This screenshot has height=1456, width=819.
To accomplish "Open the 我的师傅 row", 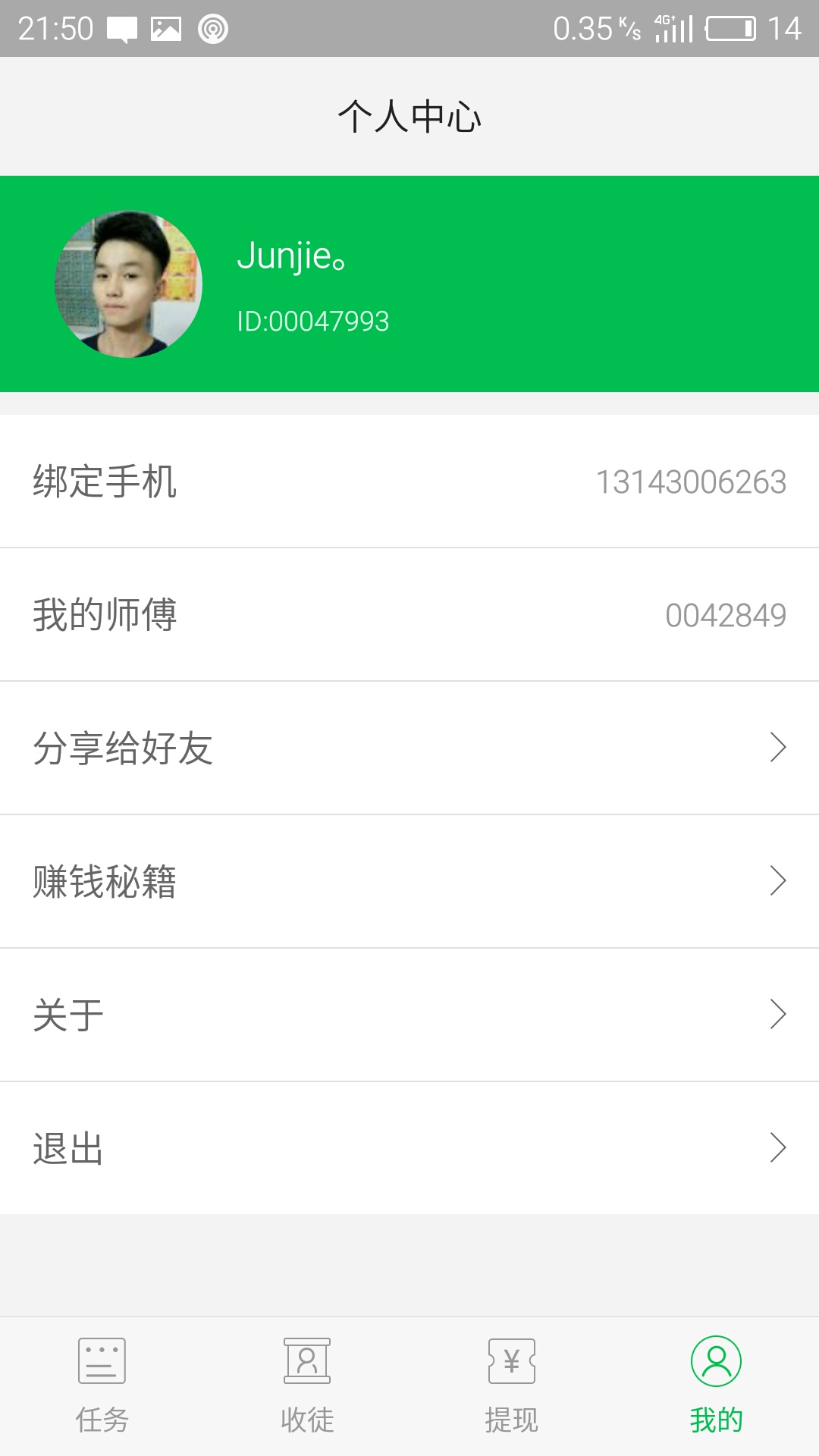I will click(409, 615).
